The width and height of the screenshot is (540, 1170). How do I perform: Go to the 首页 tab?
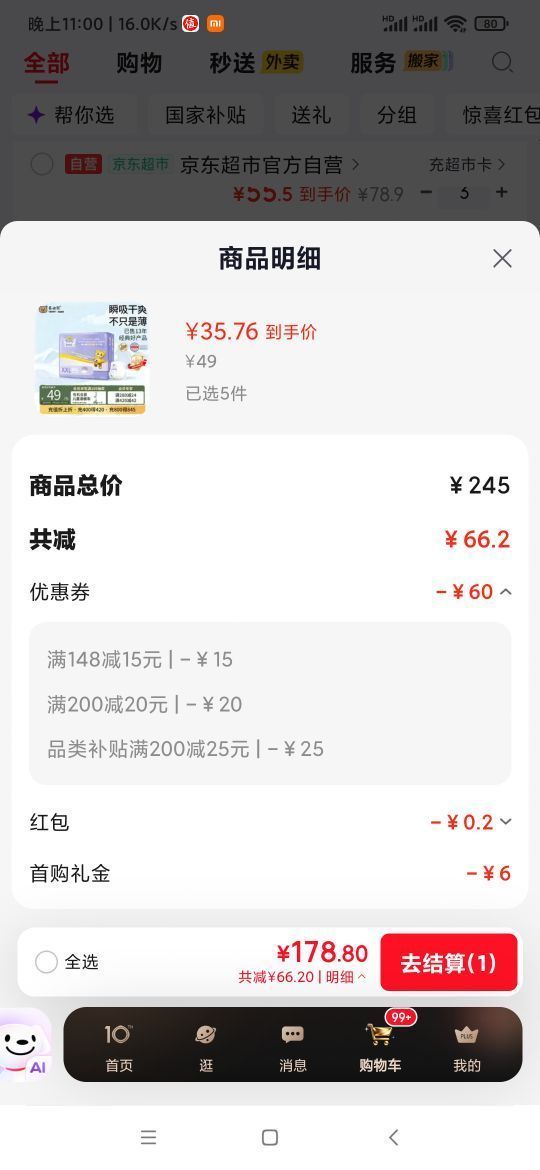click(x=119, y=1045)
